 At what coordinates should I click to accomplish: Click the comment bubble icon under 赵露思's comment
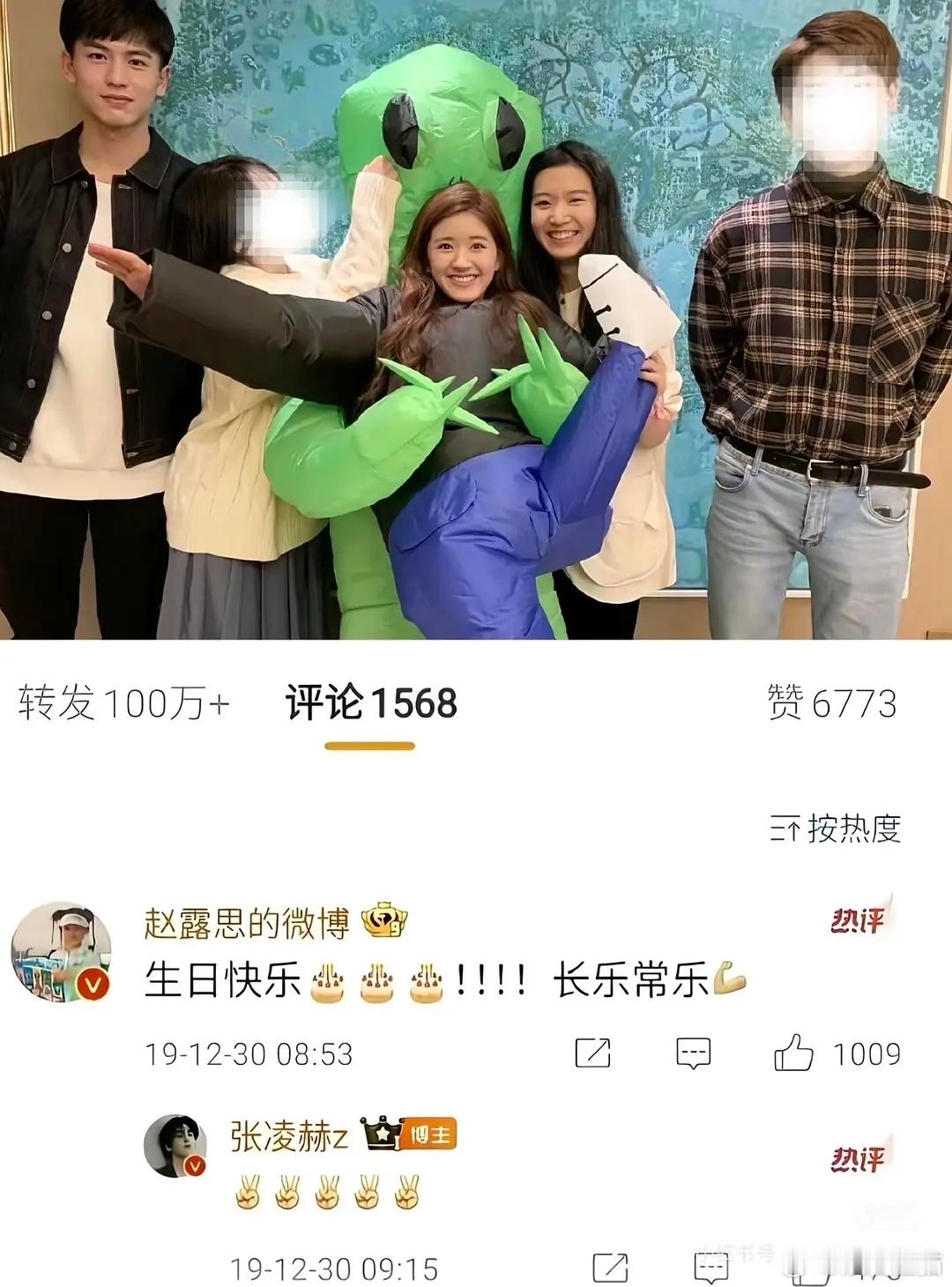pyautogui.click(x=694, y=1051)
